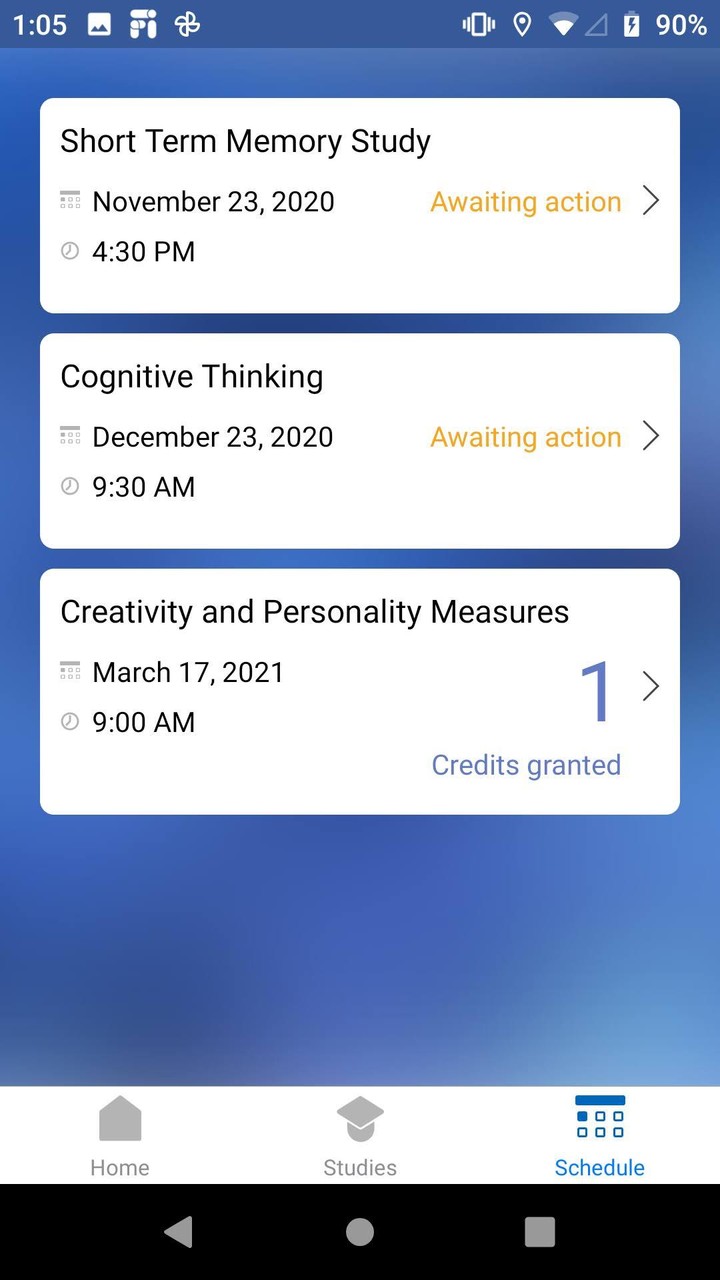Tap the clock icon next to 4:30 PM
Viewport: 720px width, 1280px height.
tap(69, 251)
